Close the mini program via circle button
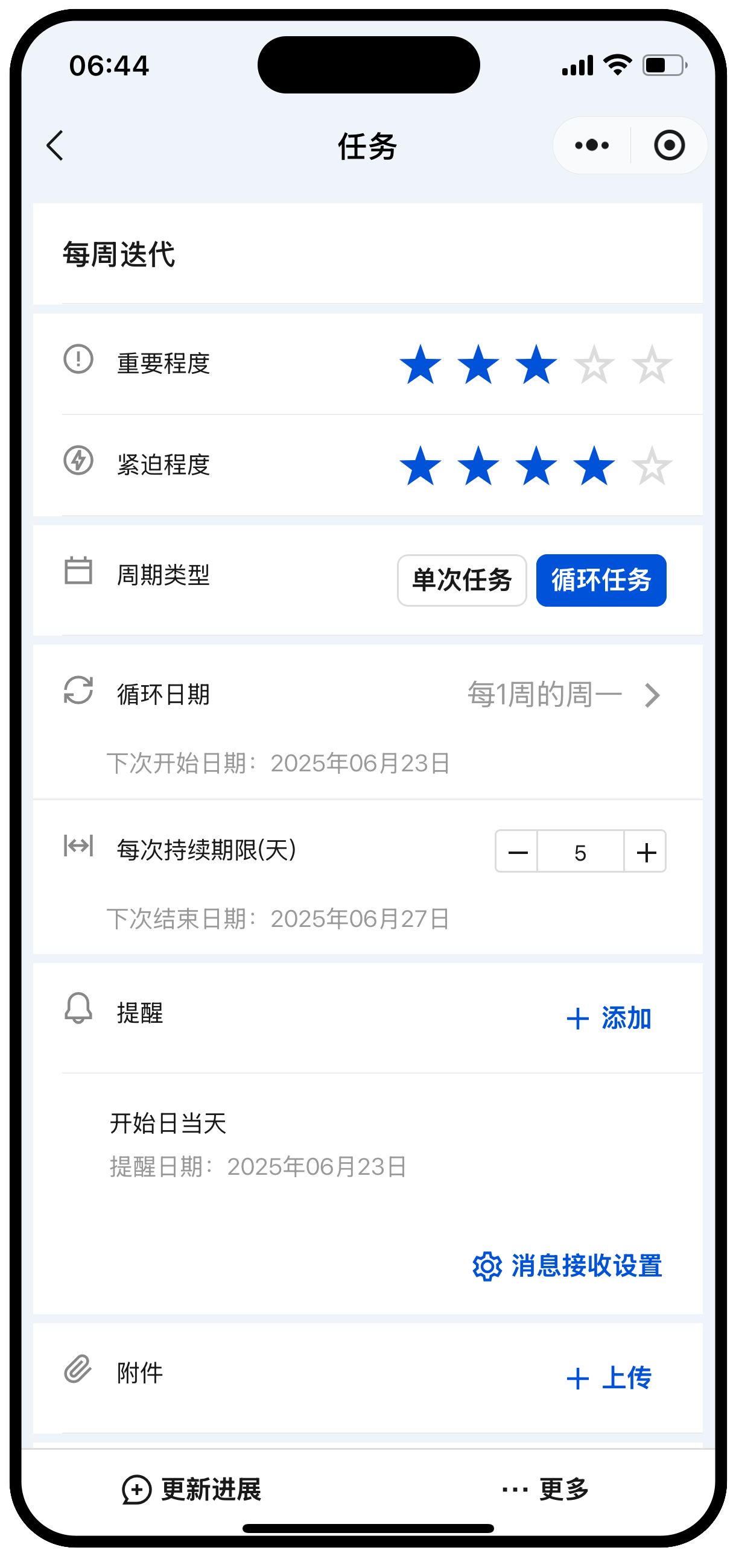Screen dimensions: 736x1568 (668, 145)
